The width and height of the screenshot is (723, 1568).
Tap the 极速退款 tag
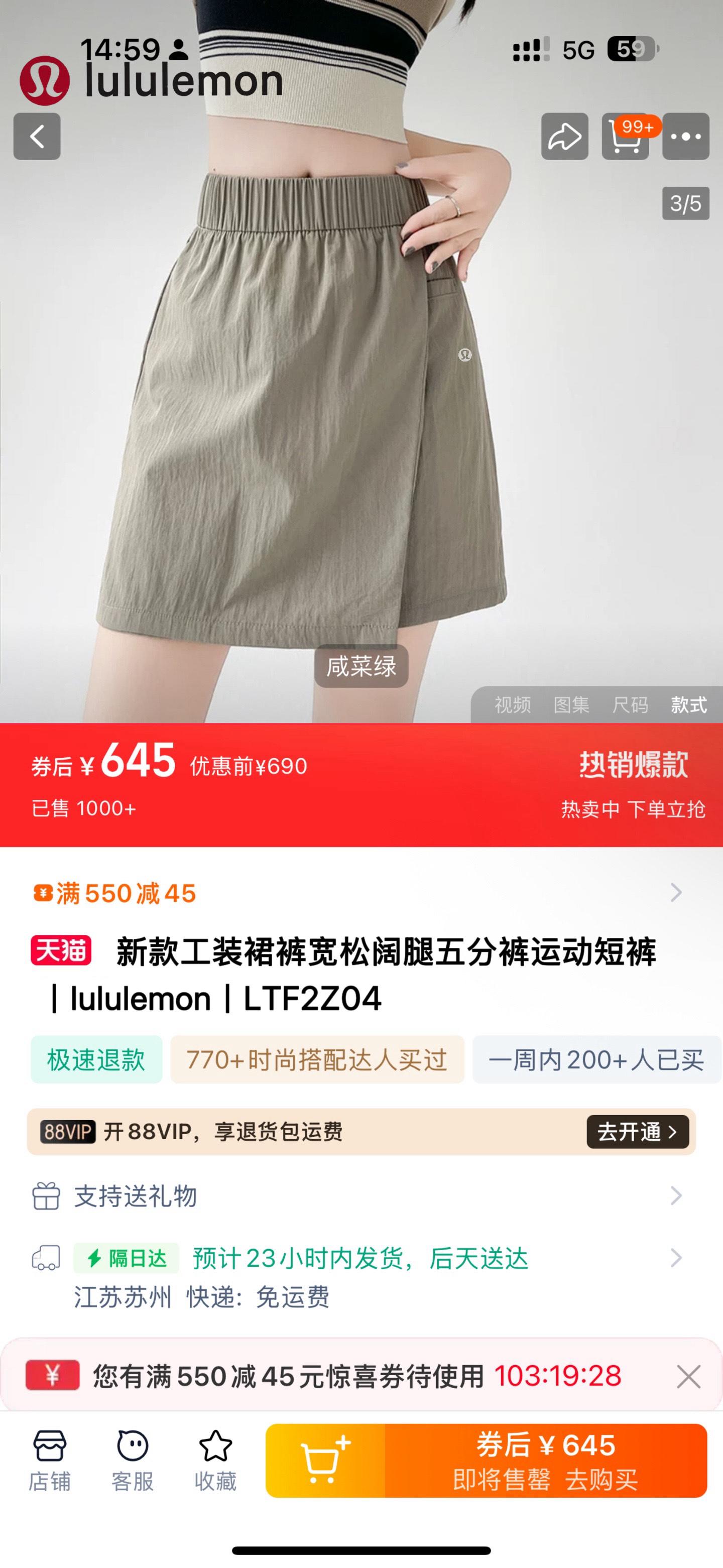click(x=96, y=1060)
